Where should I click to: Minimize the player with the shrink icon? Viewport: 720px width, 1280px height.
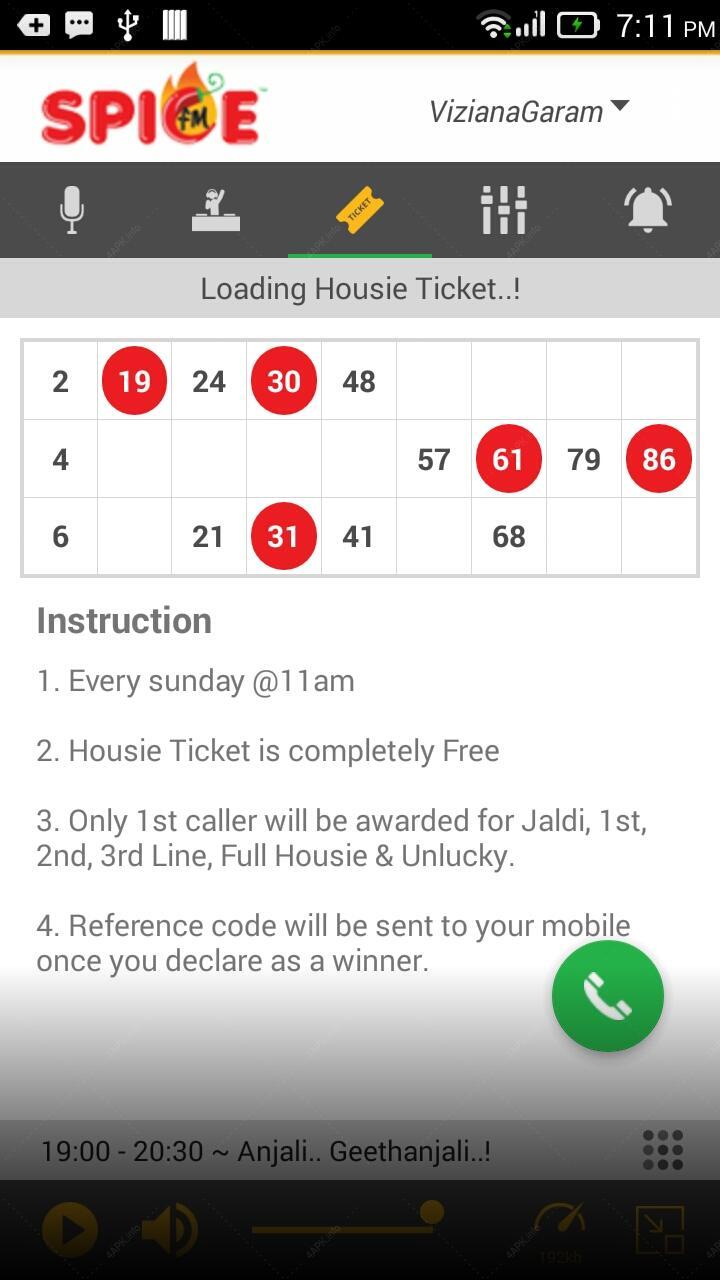pyautogui.click(x=660, y=1230)
